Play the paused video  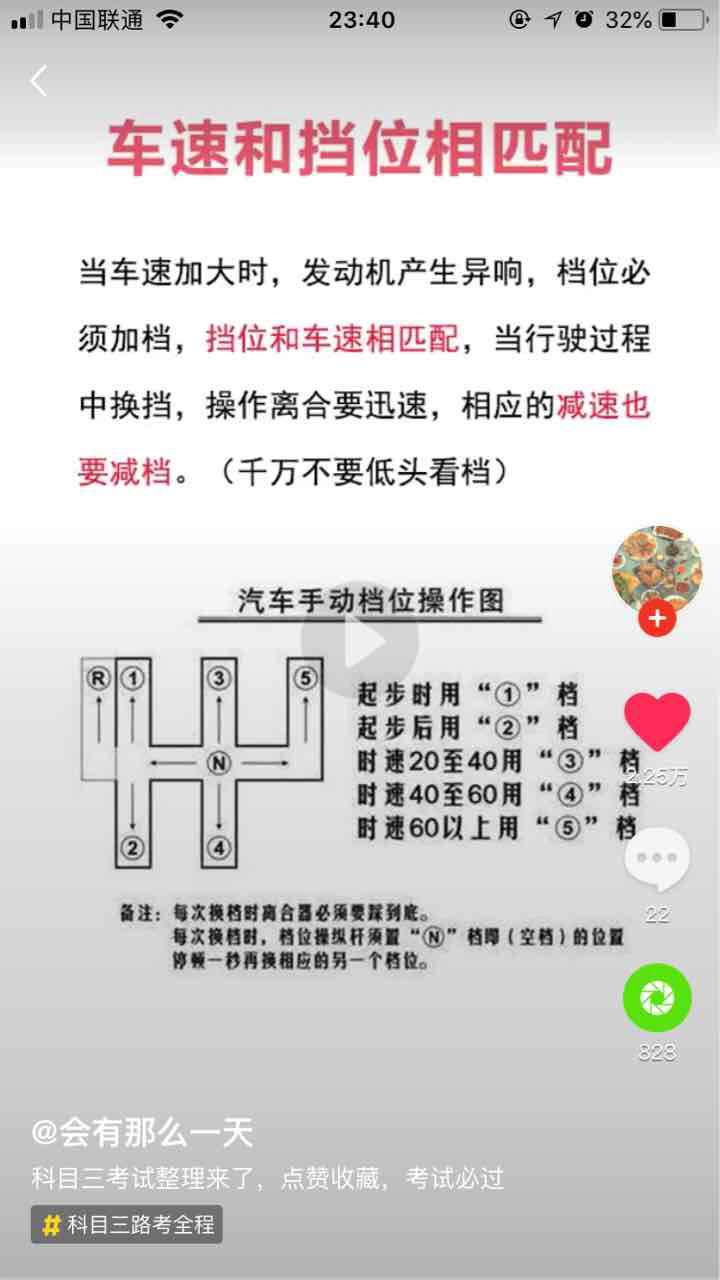click(359, 640)
